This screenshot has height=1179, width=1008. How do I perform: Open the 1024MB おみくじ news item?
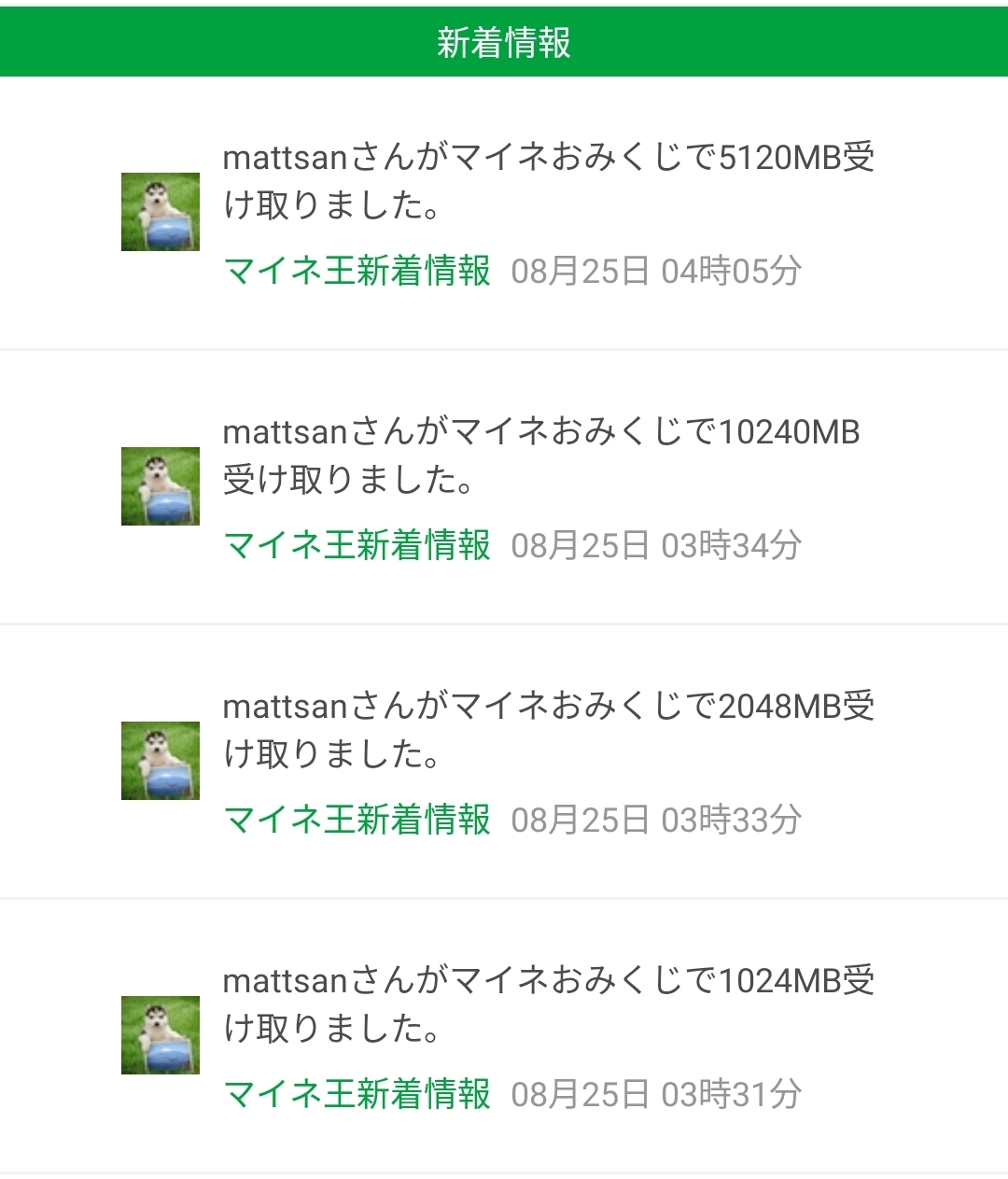[x=504, y=1036]
